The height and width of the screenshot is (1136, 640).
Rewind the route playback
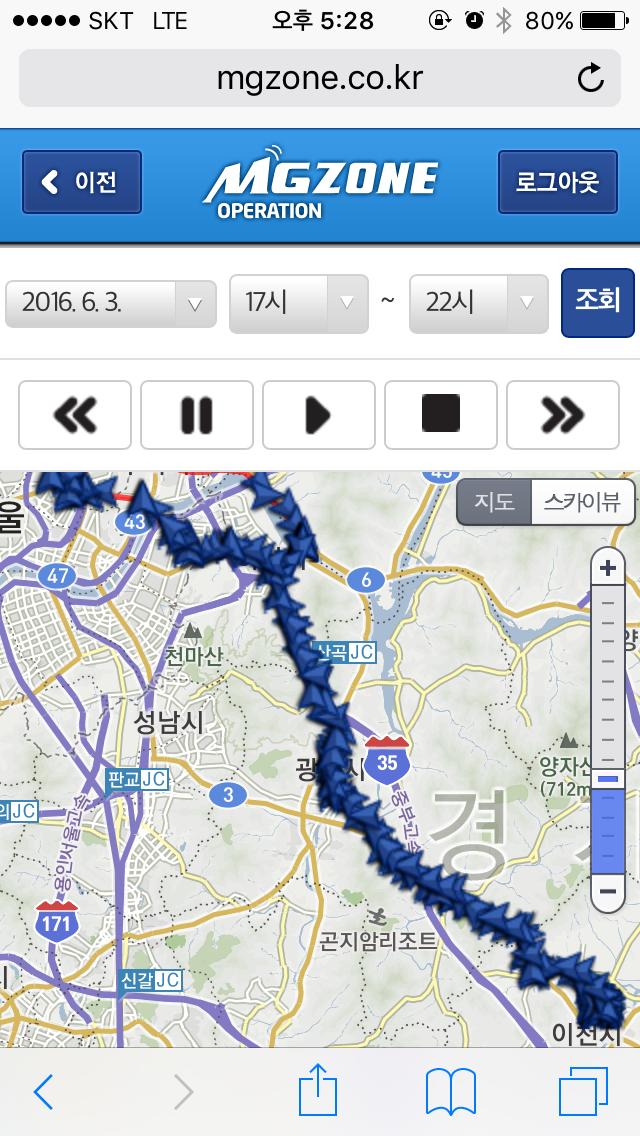75,414
